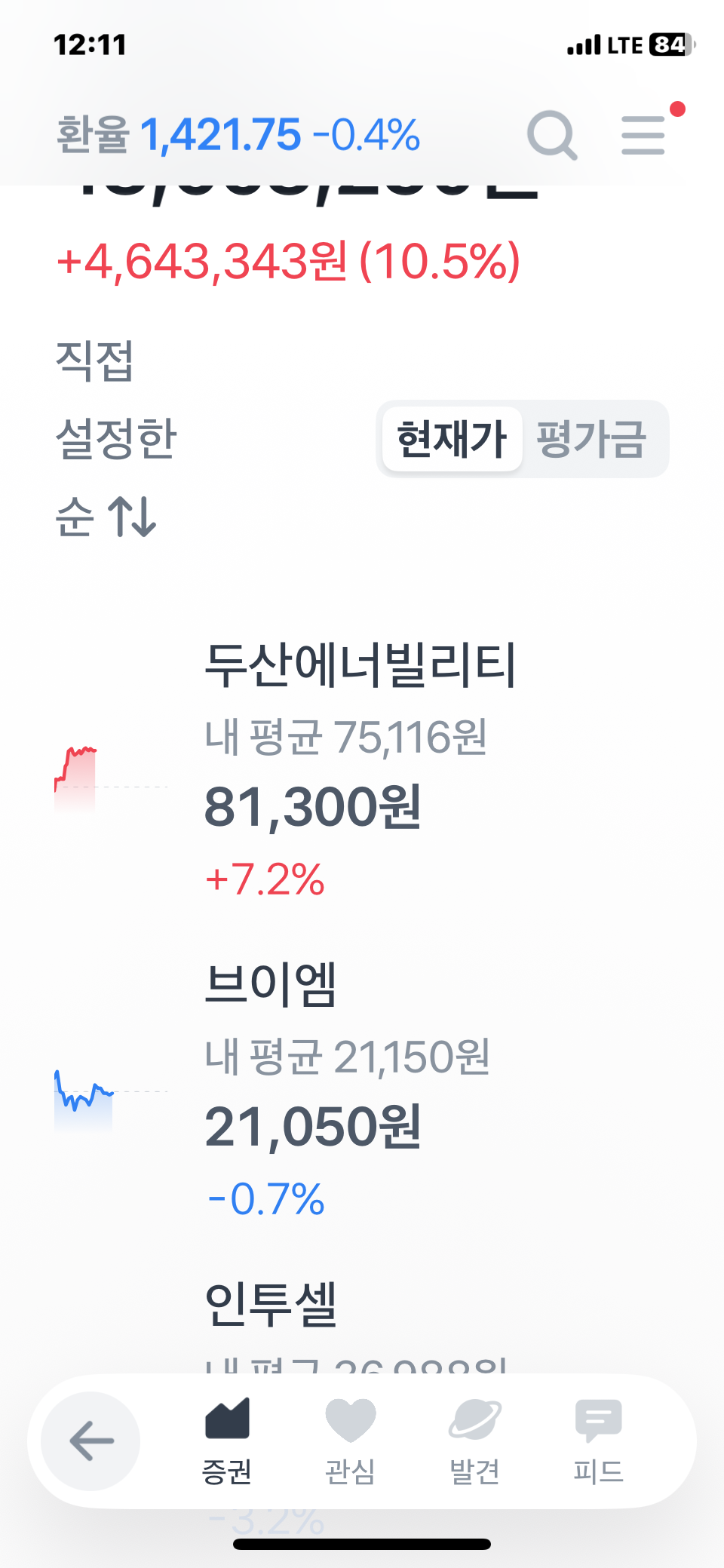This screenshot has height=1568, width=724.
Task: Tap the 환율 1,421.75 exchange rate ticker
Action: 238,136
